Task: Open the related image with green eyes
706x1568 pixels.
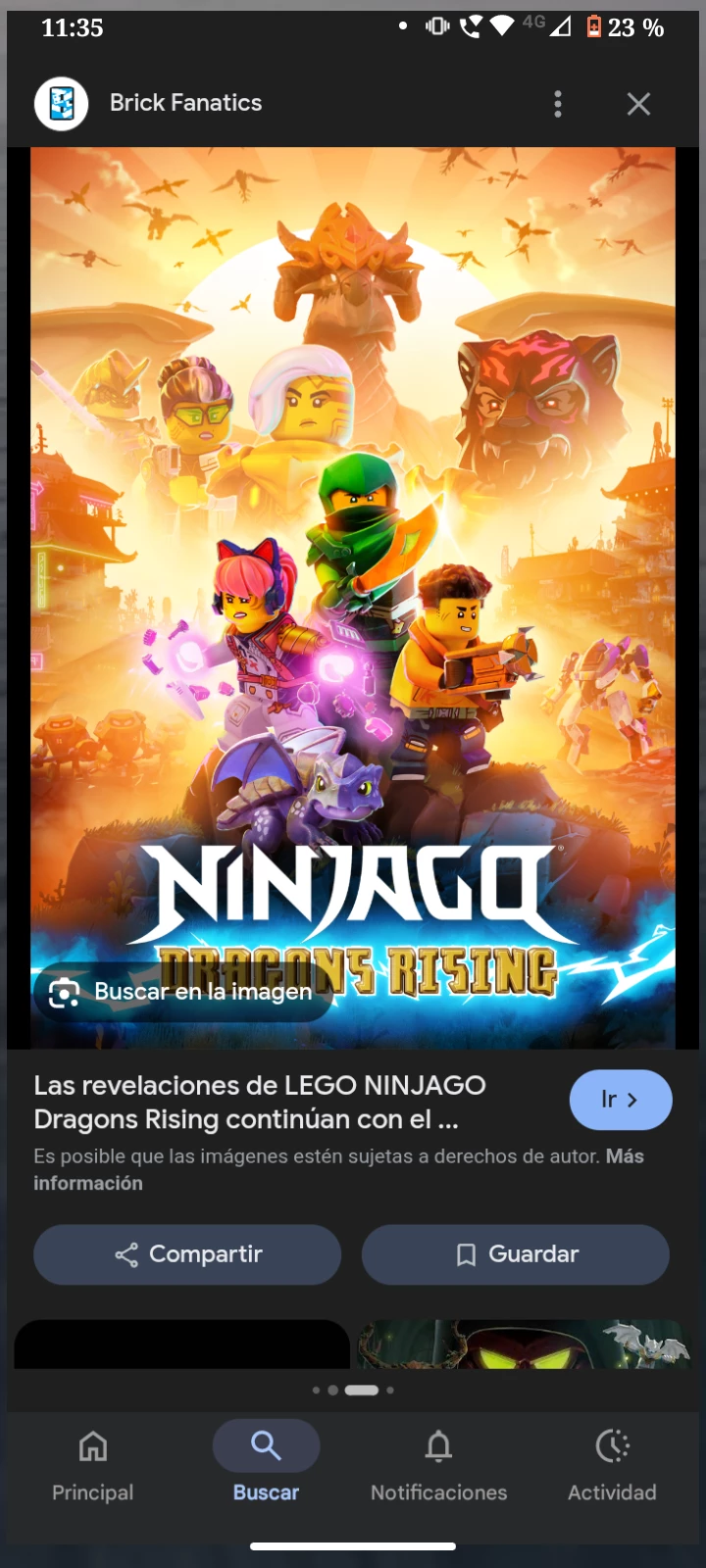Action: pos(526,1345)
